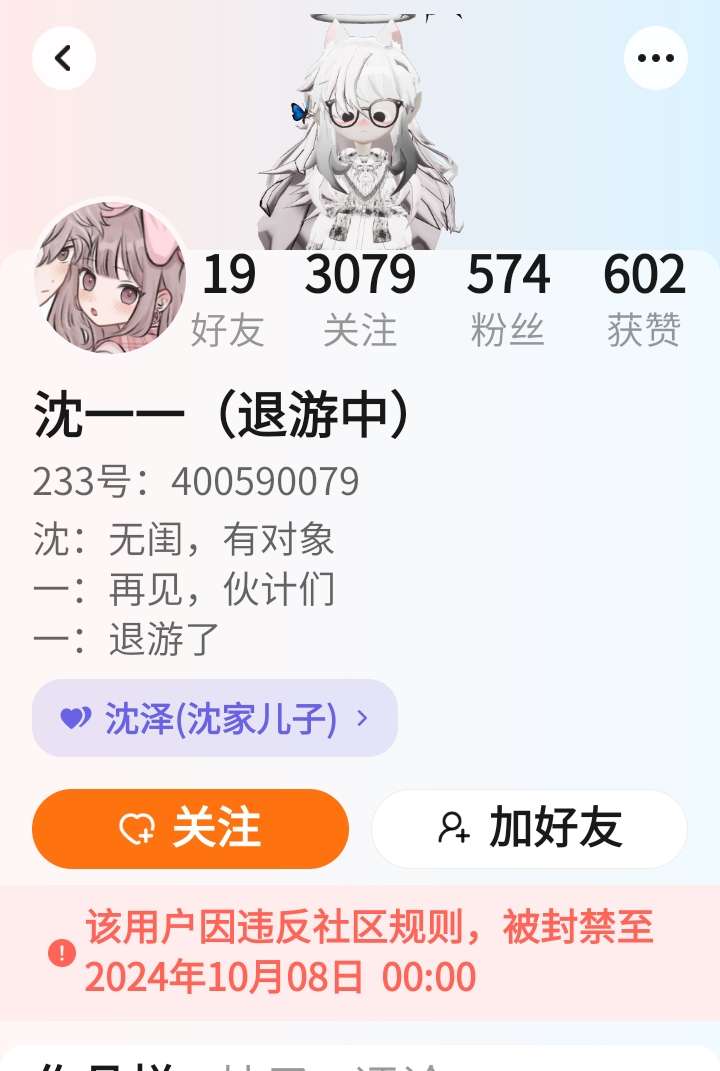This screenshot has width=720, height=1071.
Task: Go back using the arrow button
Action: point(64,58)
